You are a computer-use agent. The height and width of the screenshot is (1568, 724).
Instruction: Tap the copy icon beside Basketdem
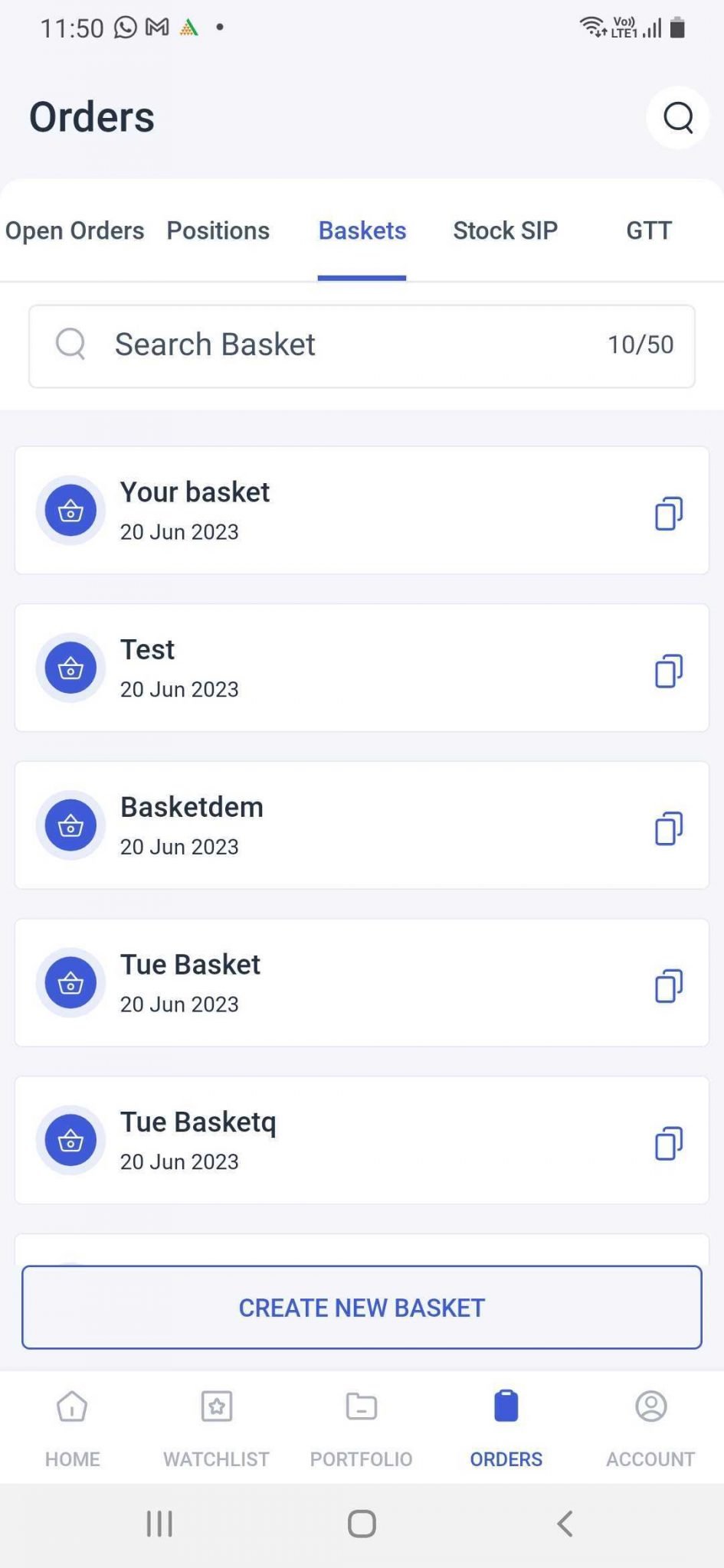click(x=668, y=827)
